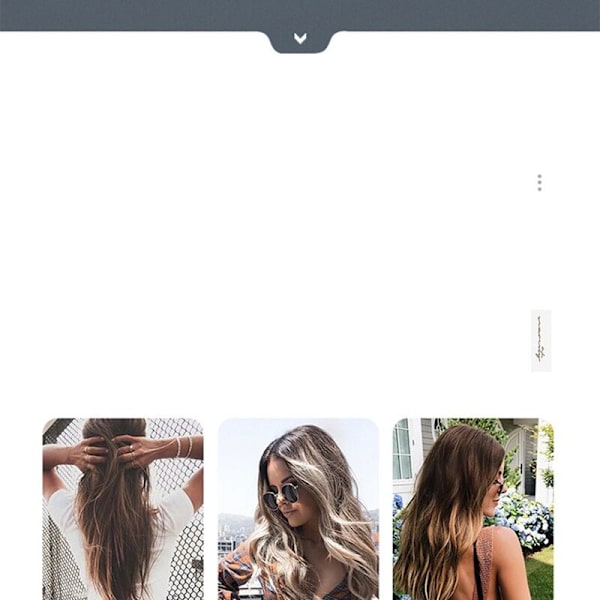Open photo of woman holding hair up
Screen dimensions: 600x600
(x=123, y=508)
